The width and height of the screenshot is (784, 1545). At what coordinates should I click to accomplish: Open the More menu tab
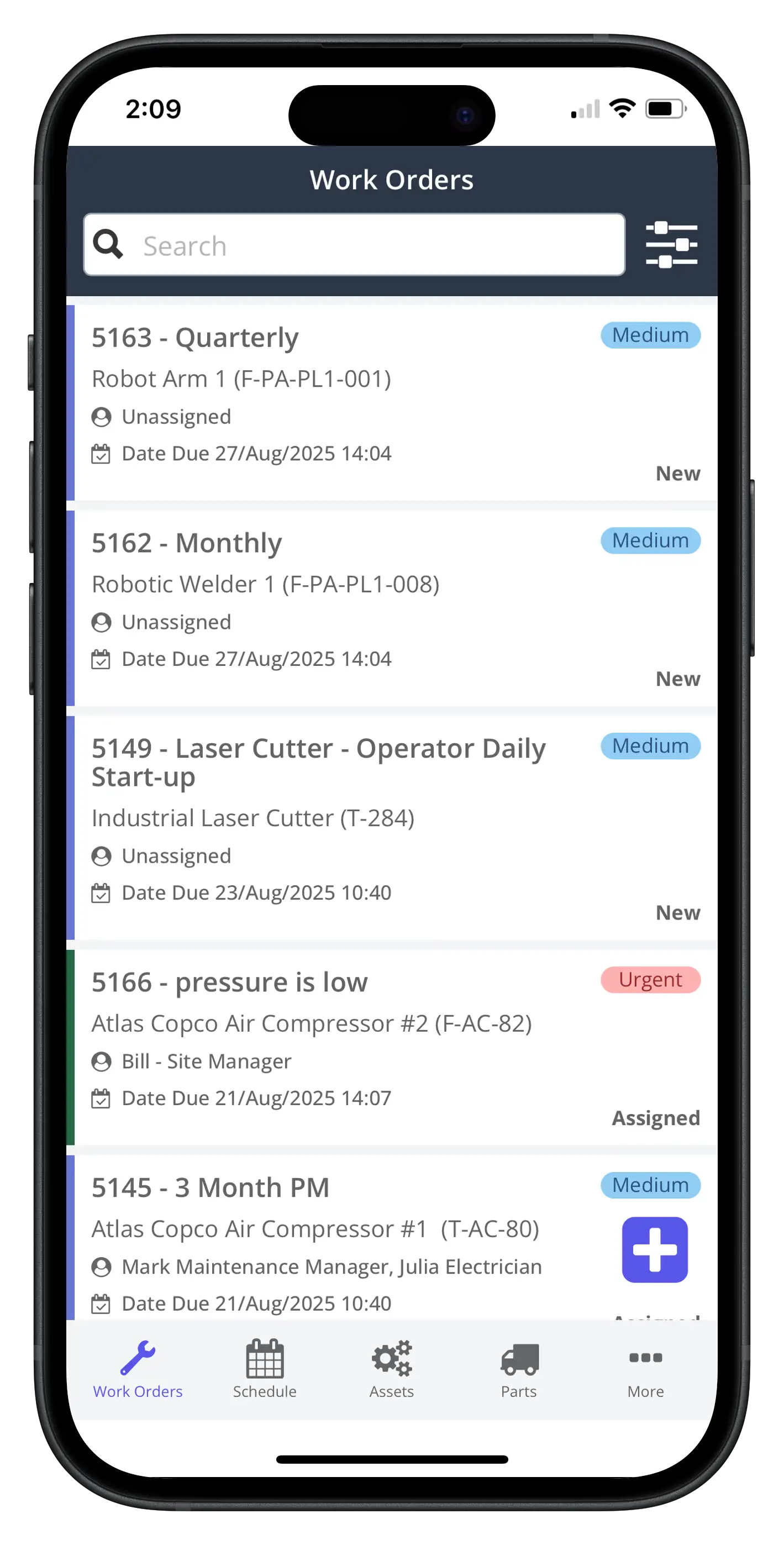click(x=645, y=1369)
